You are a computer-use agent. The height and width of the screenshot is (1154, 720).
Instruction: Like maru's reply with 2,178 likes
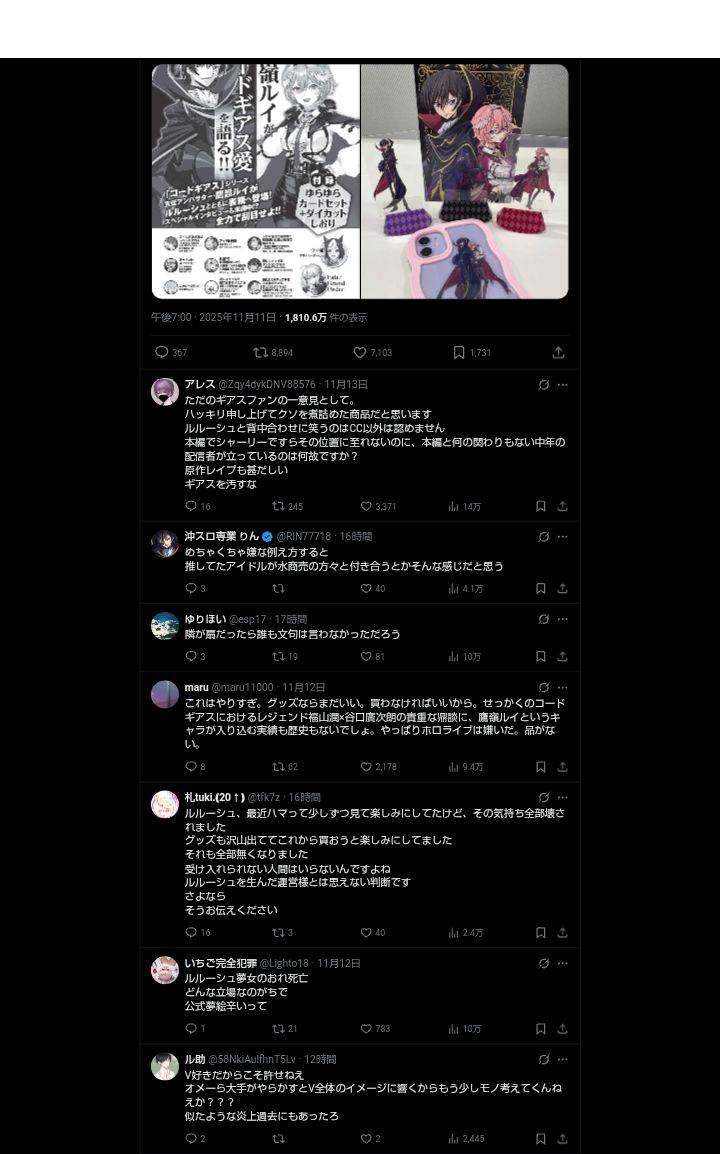366,766
